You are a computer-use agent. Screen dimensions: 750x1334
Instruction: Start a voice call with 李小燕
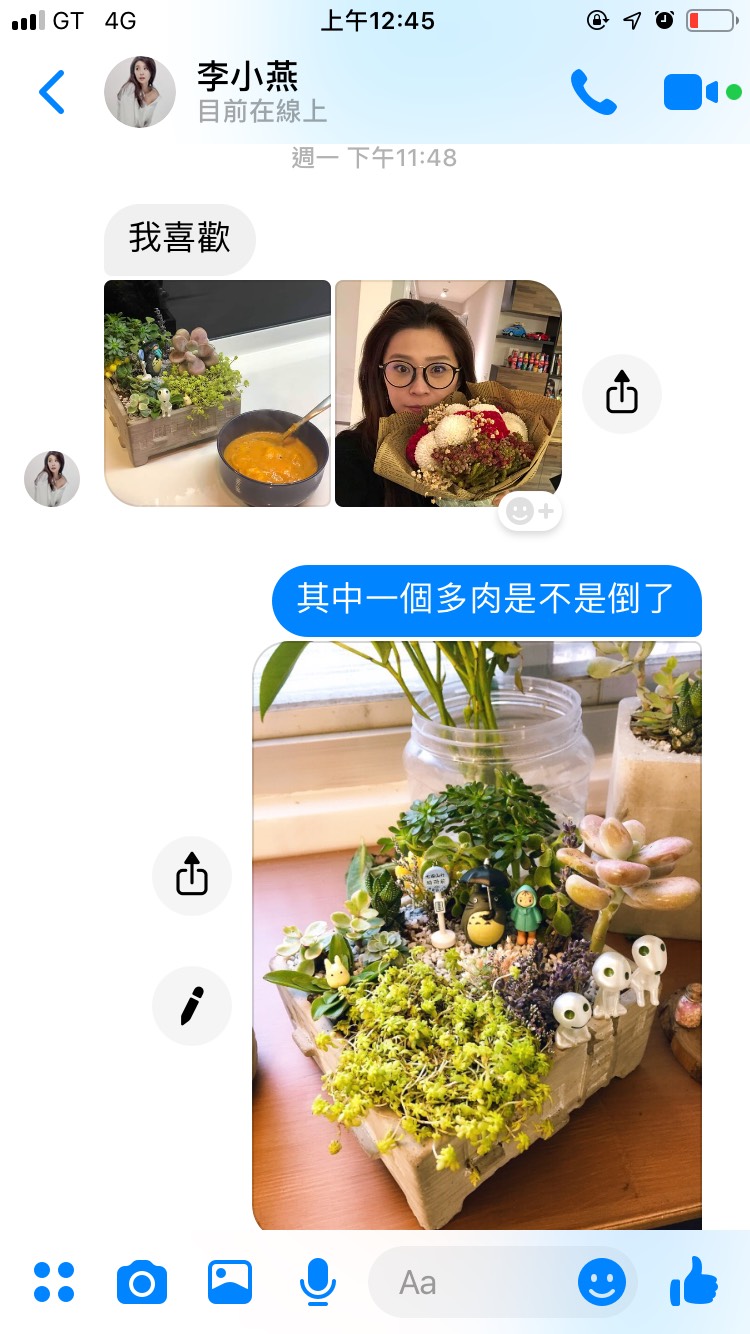[593, 92]
